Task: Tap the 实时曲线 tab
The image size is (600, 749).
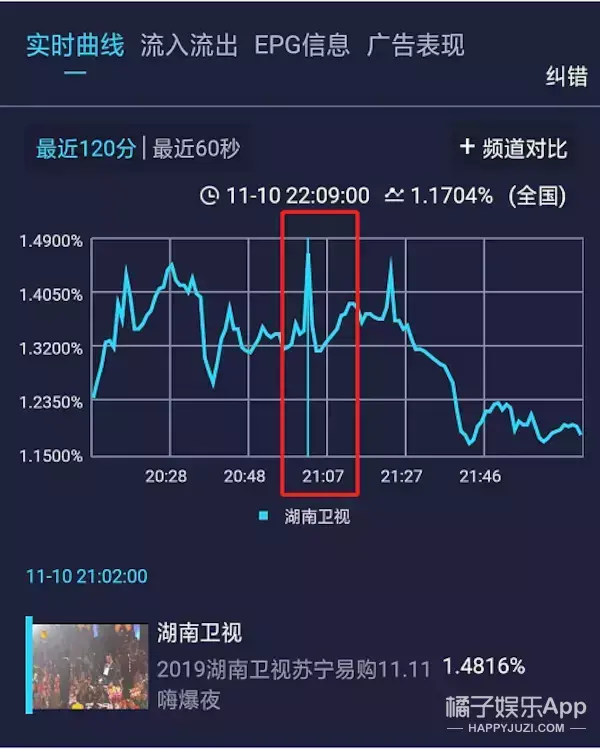Action: [76, 45]
